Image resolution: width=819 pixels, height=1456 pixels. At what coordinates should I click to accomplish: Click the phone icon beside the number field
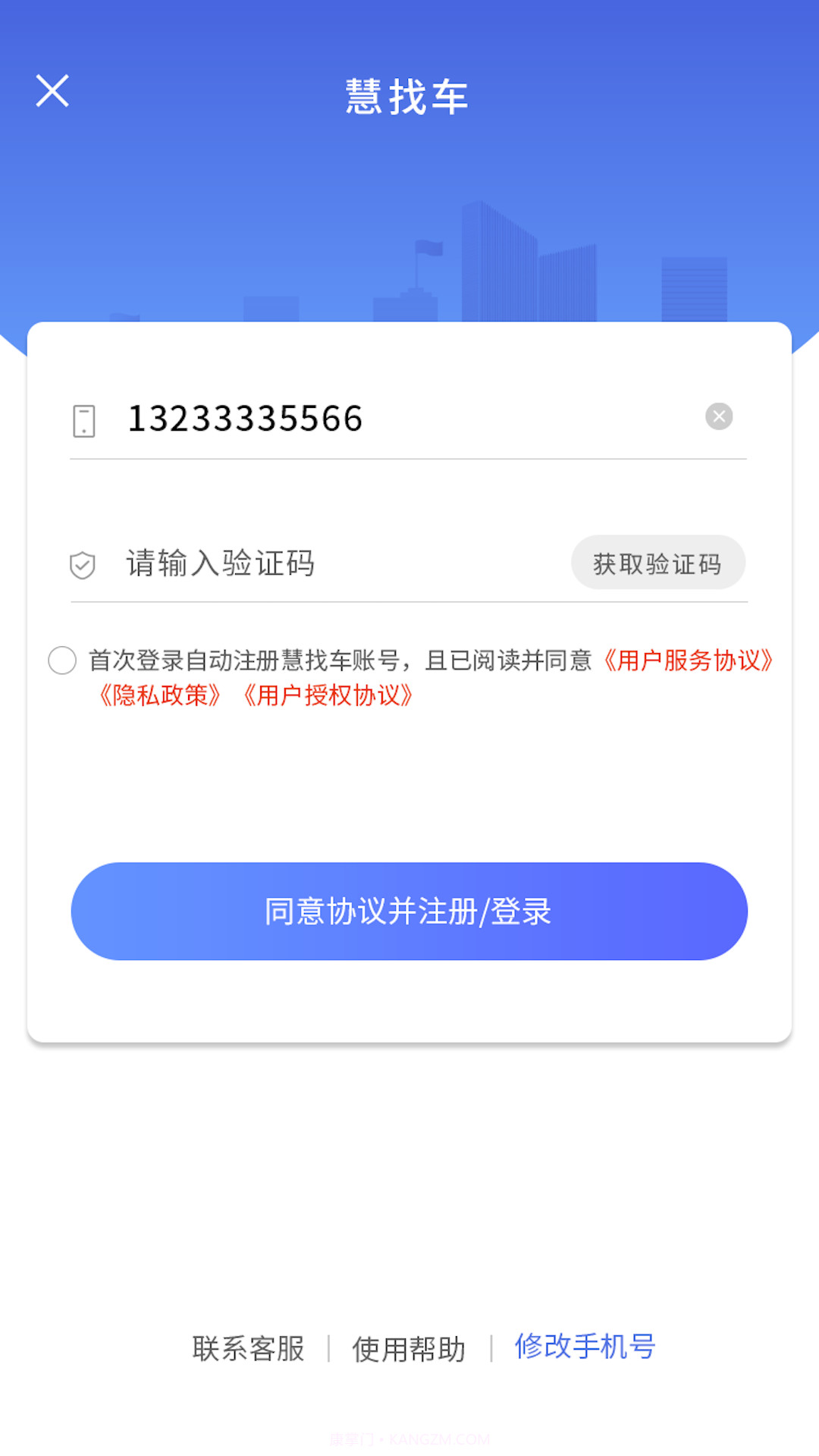pyautogui.click(x=83, y=422)
